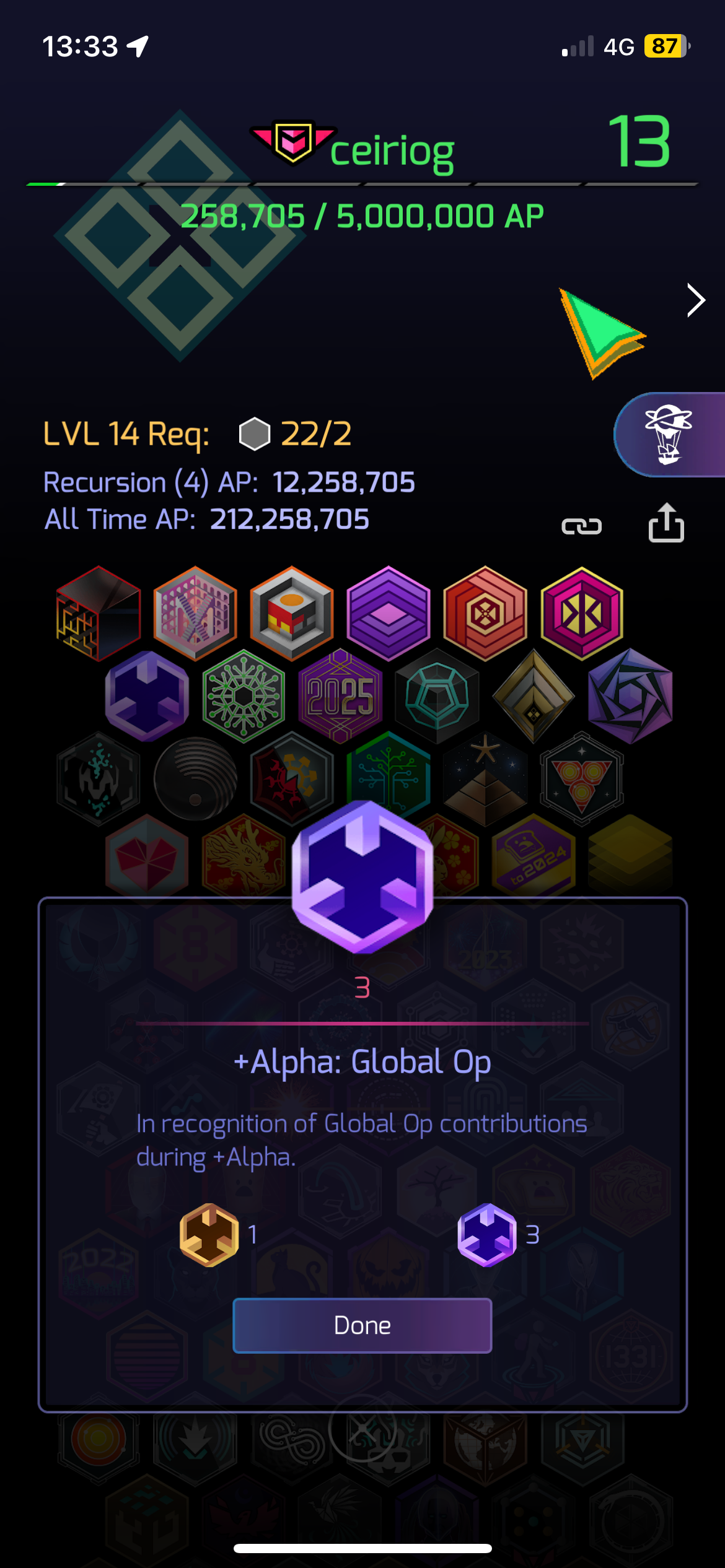This screenshot has width=725, height=1568.
Task: Open the black maze cube badge
Action: 98,613
